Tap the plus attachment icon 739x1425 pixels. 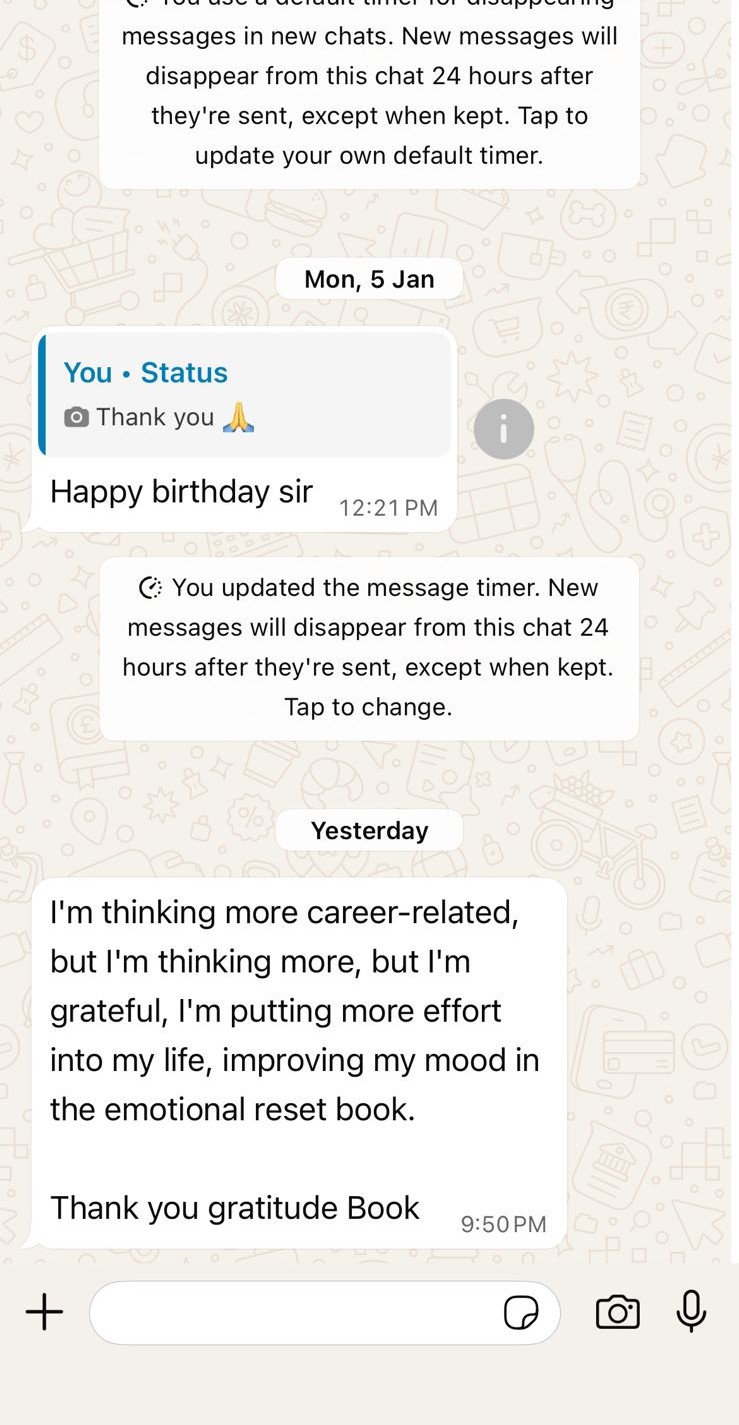[44, 1311]
